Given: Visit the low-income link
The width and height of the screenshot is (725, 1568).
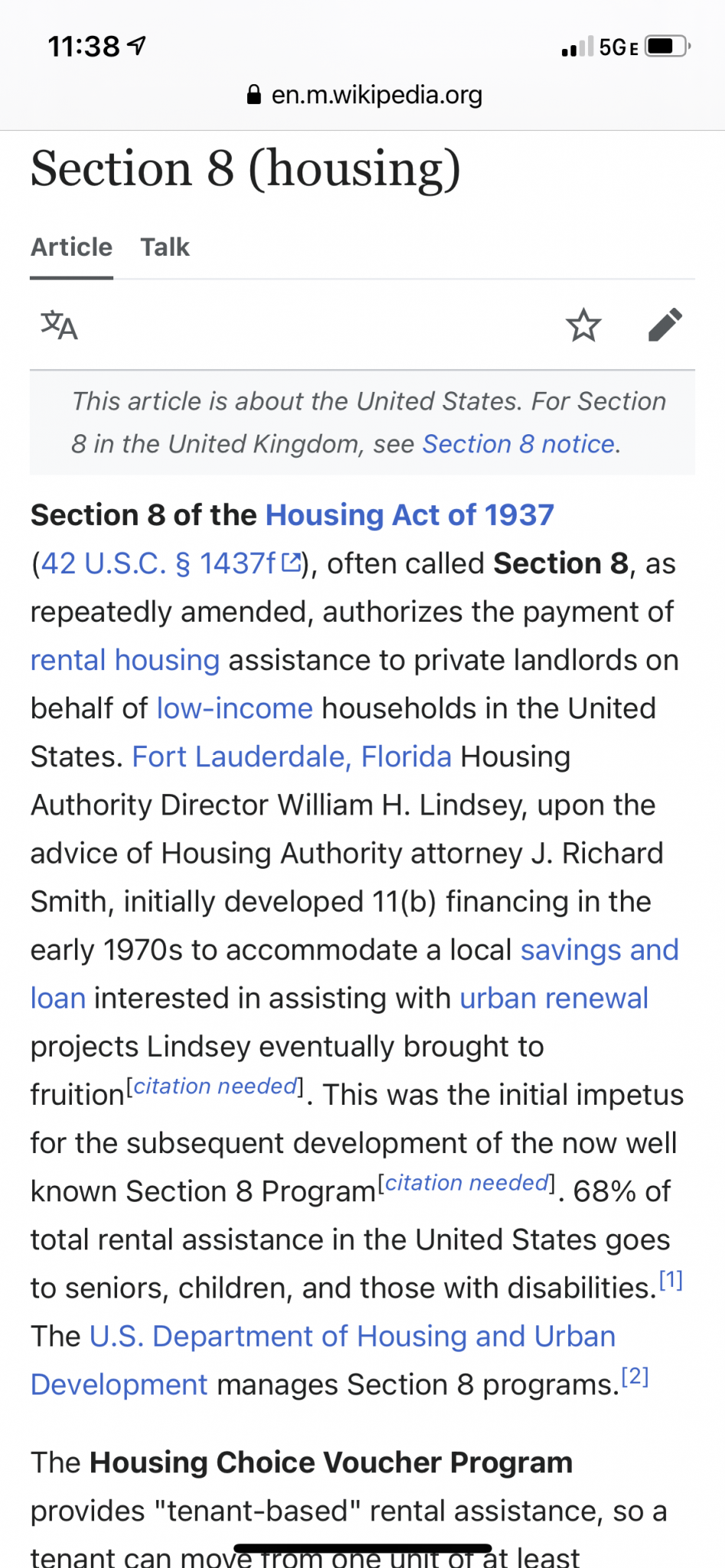Looking at the screenshot, I should pos(234,708).
